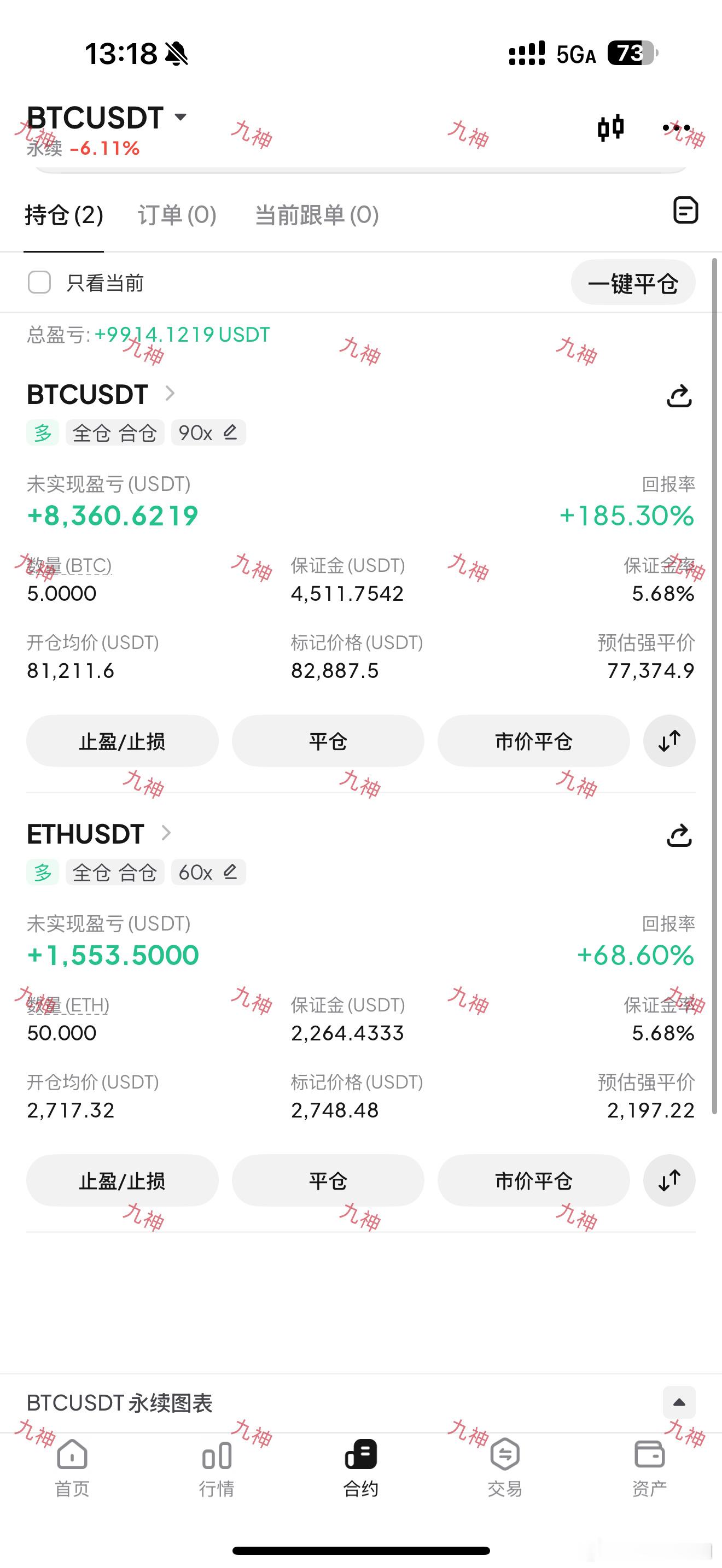Switch to the 订单 orders tab

pyautogui.click(x=176, y=215)
